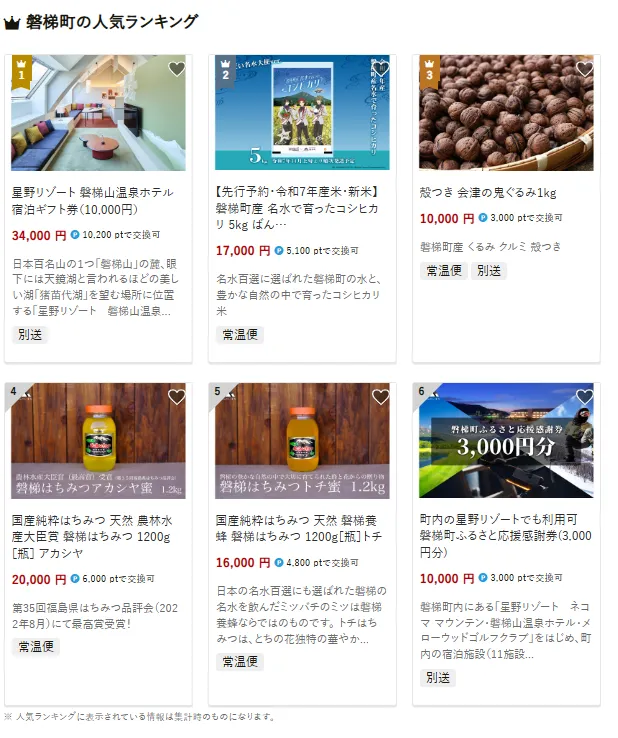The width and height of the screenshot is (618, 738).
Task: Add 会津の鬼ぐるみ1kg to favorites
Action: click(584, 69)
